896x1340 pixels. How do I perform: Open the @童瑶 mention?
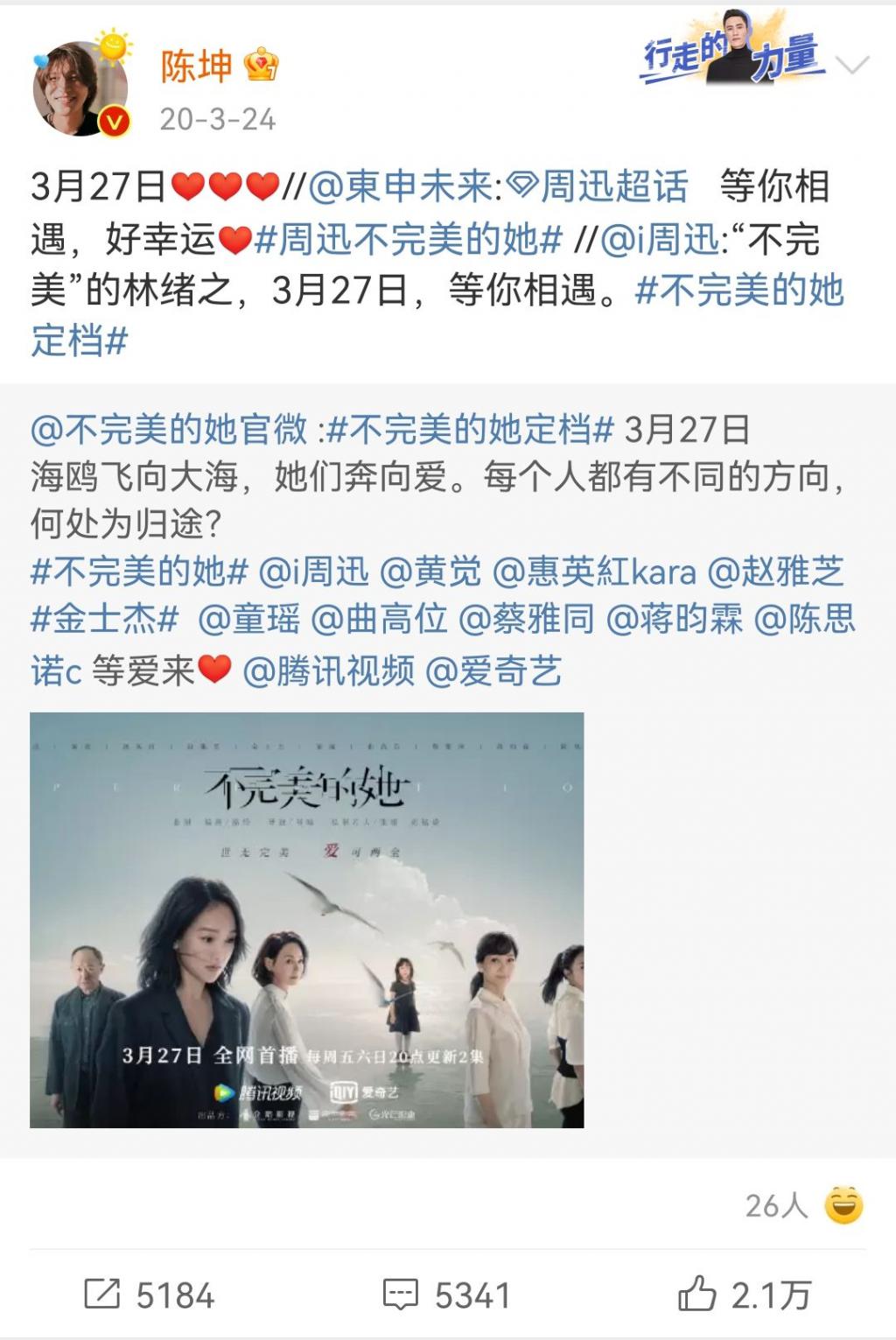pyautogui.click(x=248, y=619)
